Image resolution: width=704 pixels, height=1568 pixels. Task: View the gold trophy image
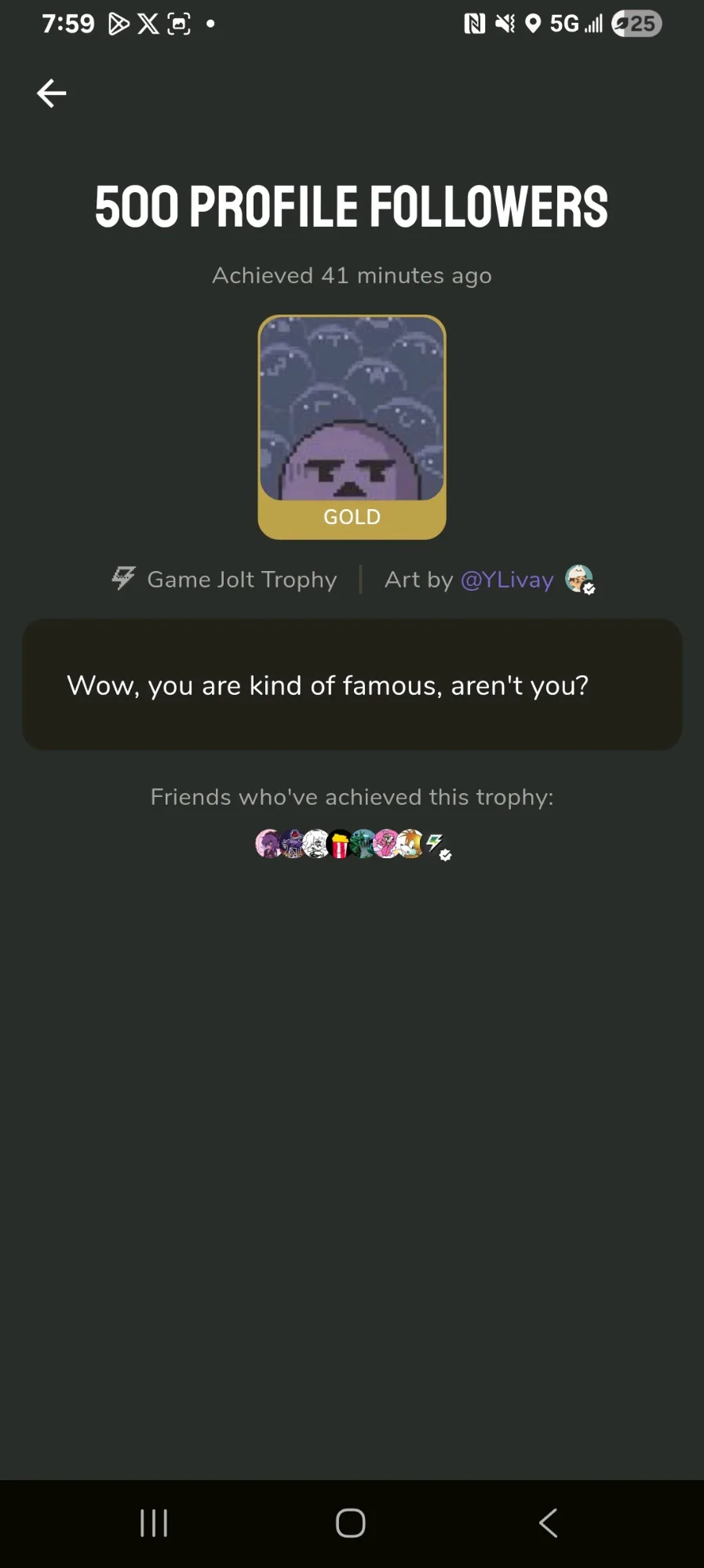(352, 426)
